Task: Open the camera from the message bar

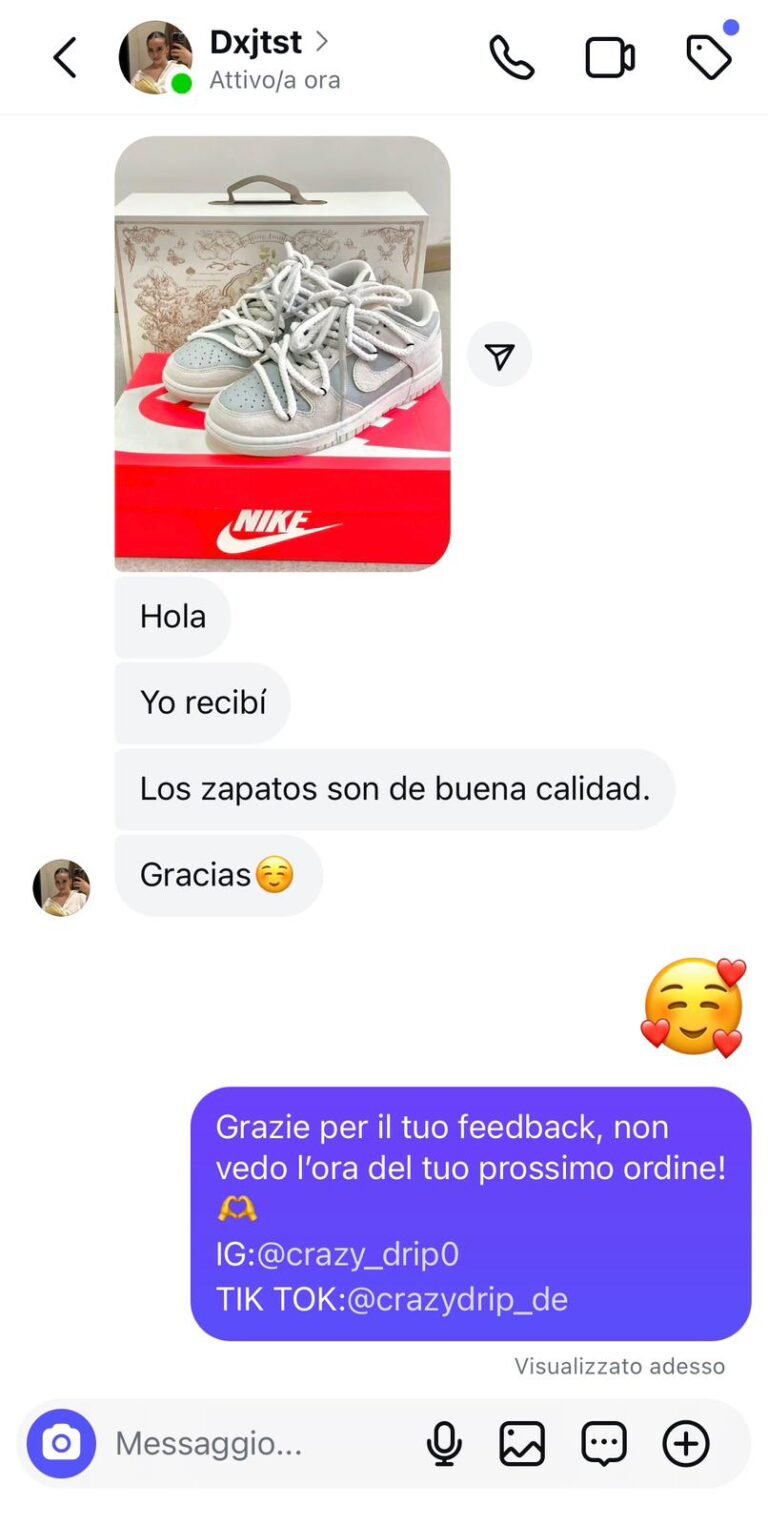Action: point(61,1443)
